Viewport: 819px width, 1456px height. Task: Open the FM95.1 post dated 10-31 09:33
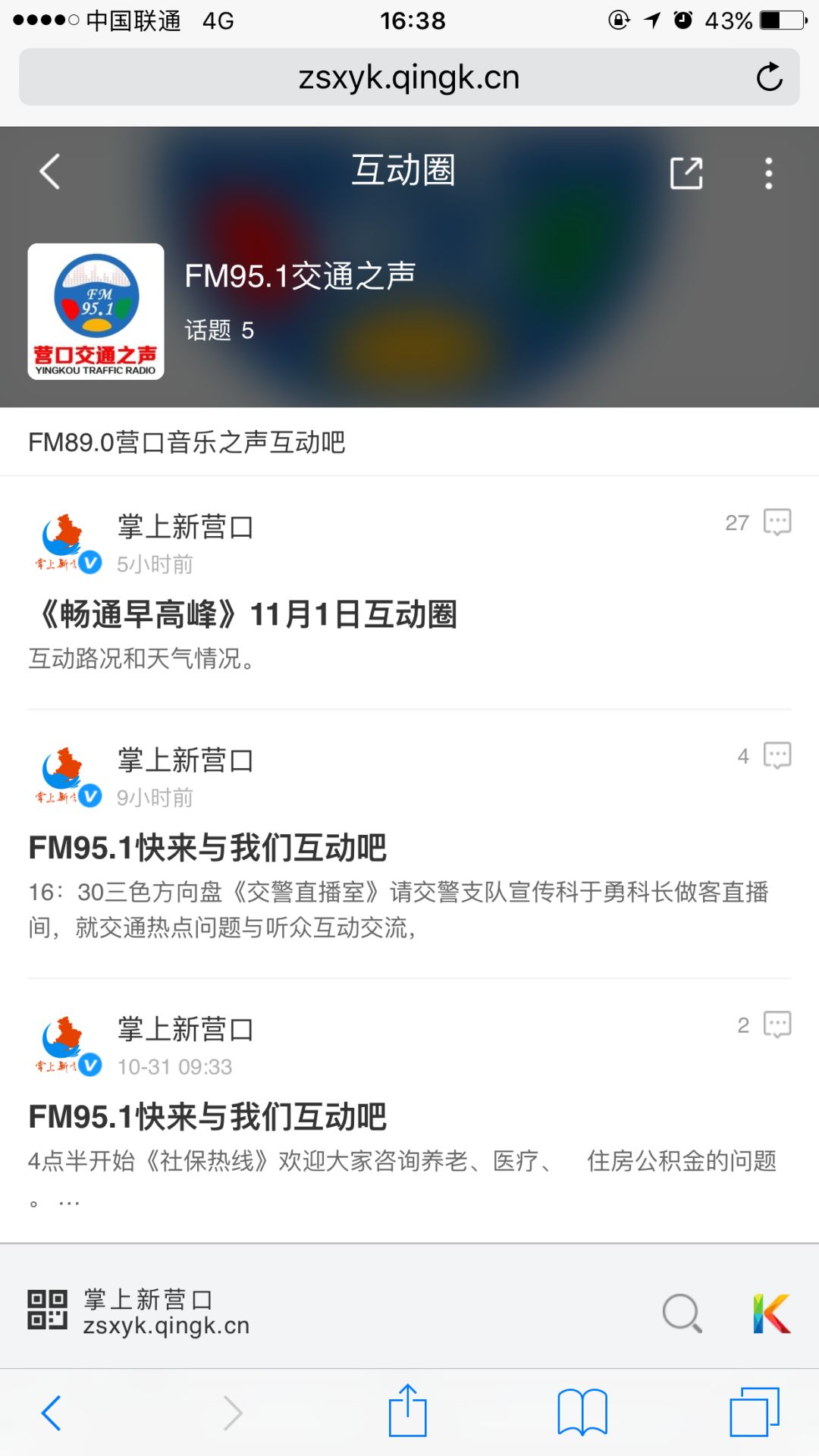207,1117
